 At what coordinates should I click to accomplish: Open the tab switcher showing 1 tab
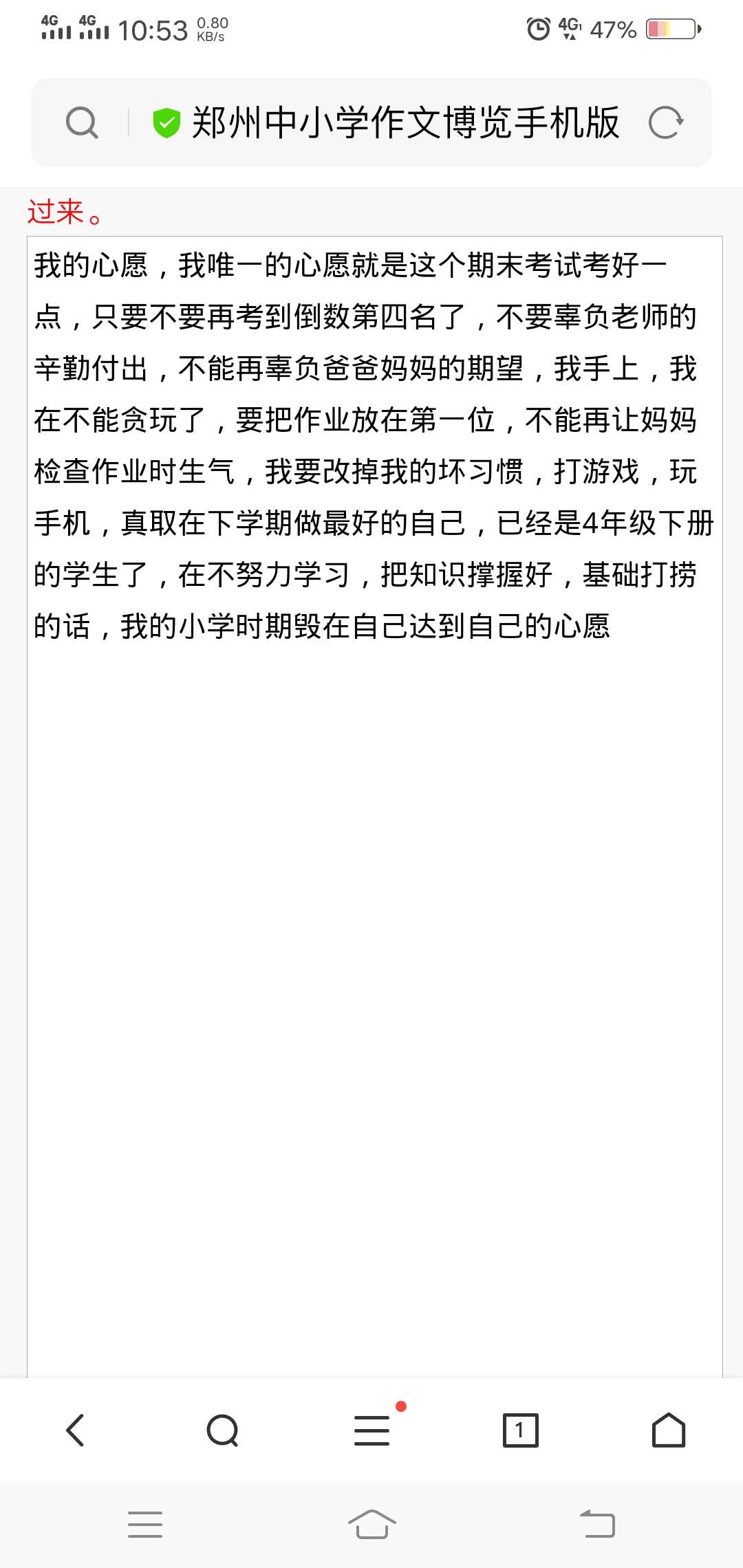point(520,1430)
